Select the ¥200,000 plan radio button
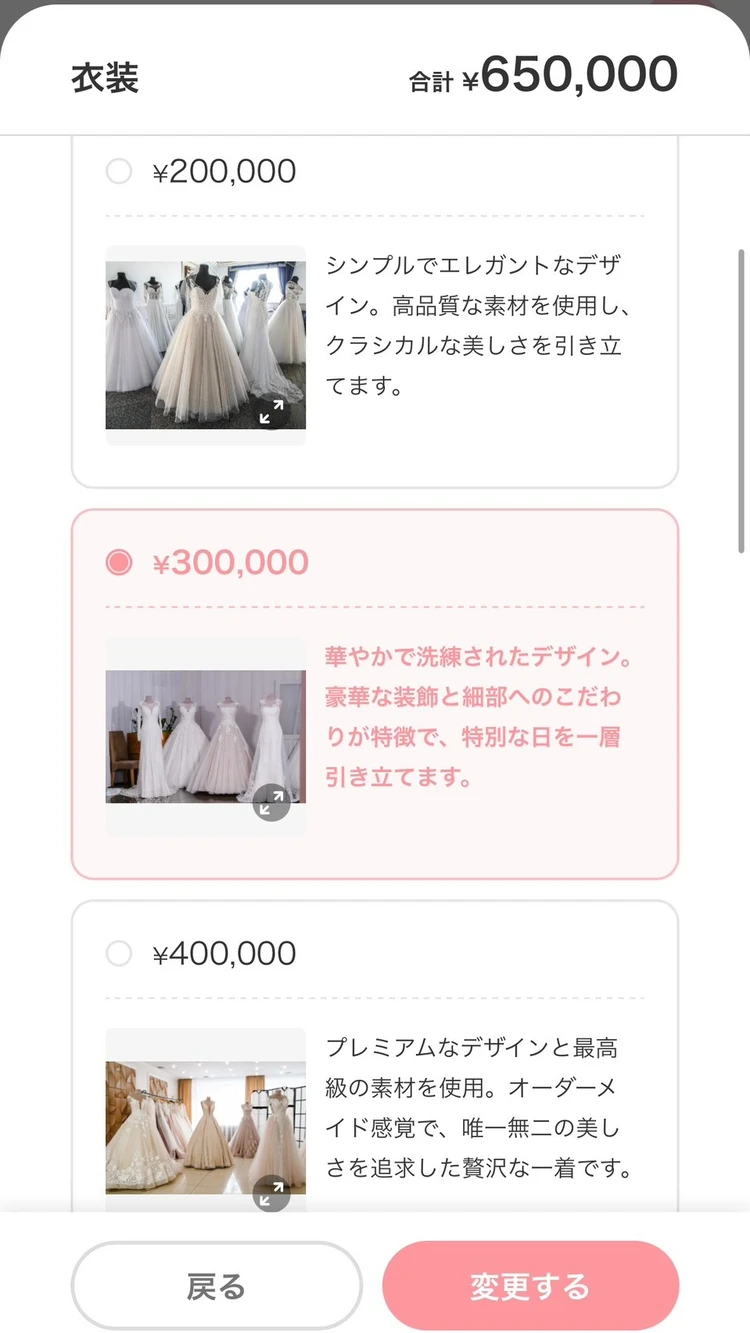 (x=118, y=170)
